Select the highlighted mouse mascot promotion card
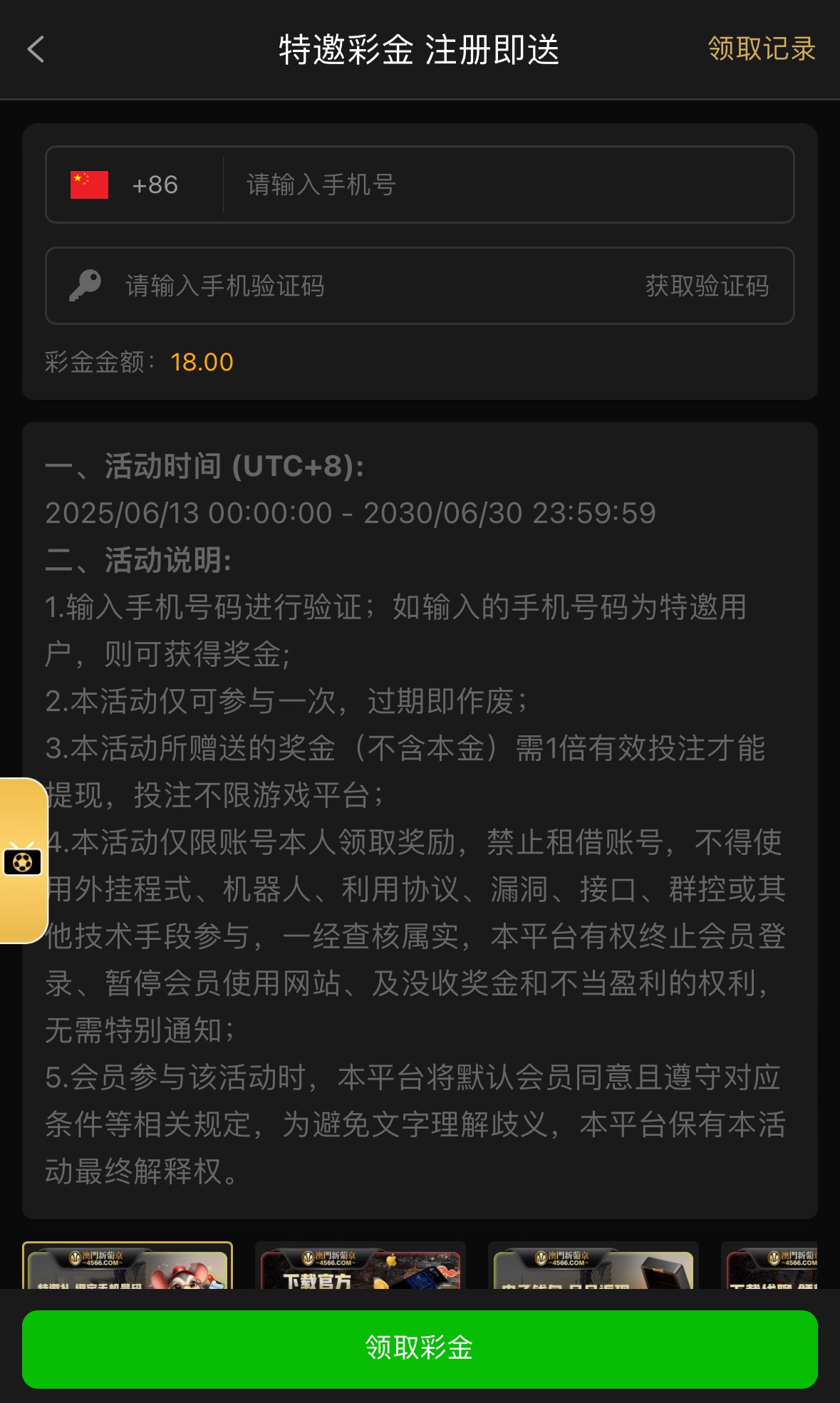Image resolution: width=840 pixels, height=1403 pixels. (x=128, y=1268)
